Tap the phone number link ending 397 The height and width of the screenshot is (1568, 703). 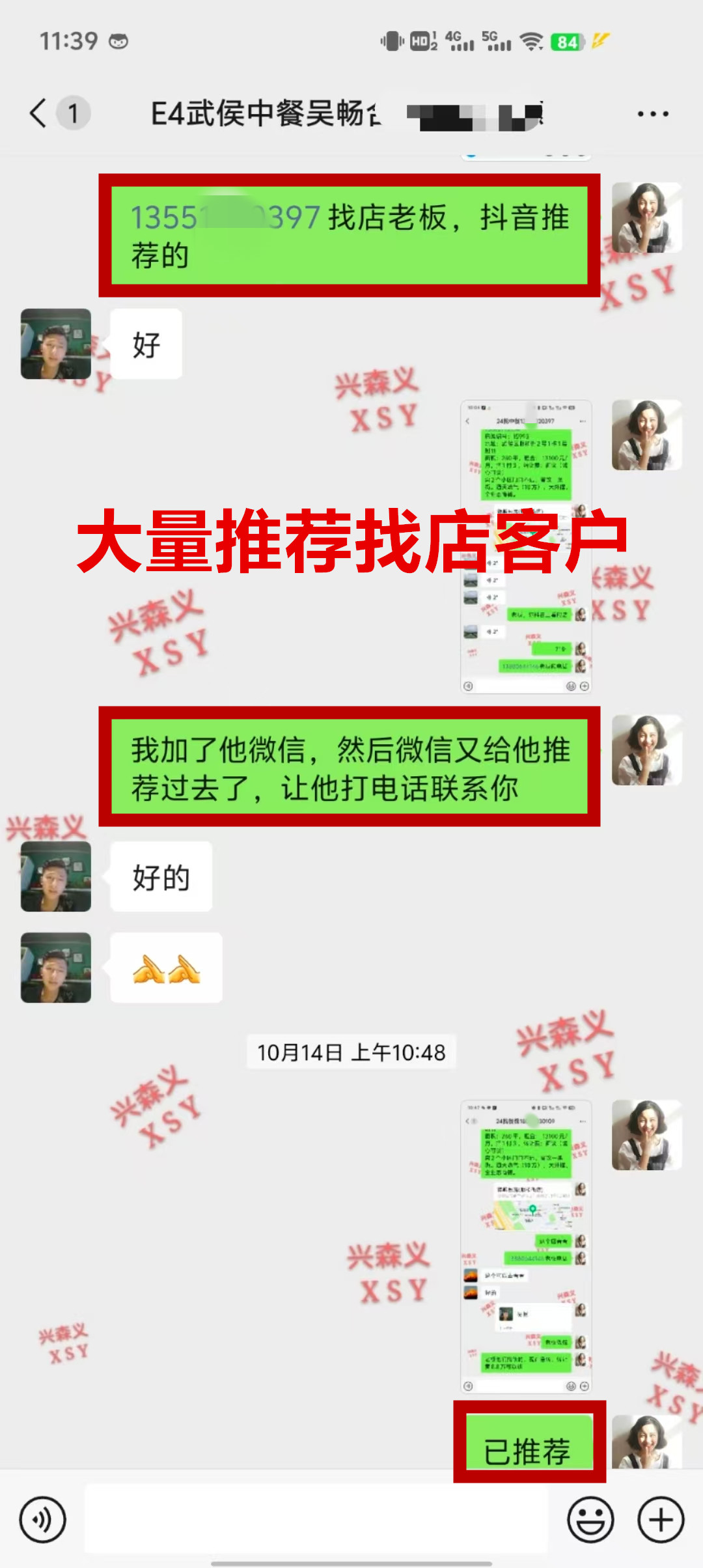(225, 217)
